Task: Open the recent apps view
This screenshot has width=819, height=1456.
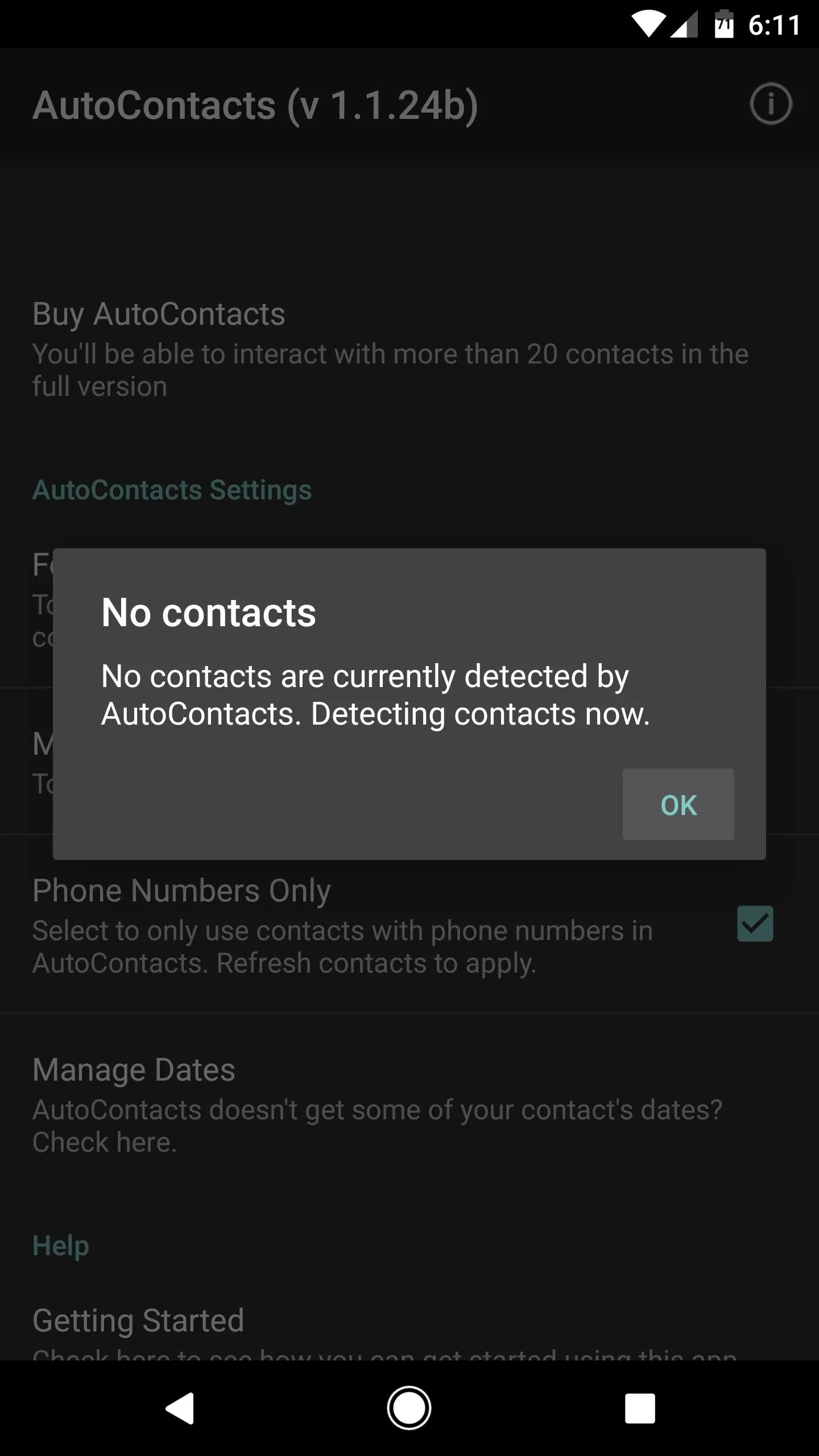Action: 640,1408
